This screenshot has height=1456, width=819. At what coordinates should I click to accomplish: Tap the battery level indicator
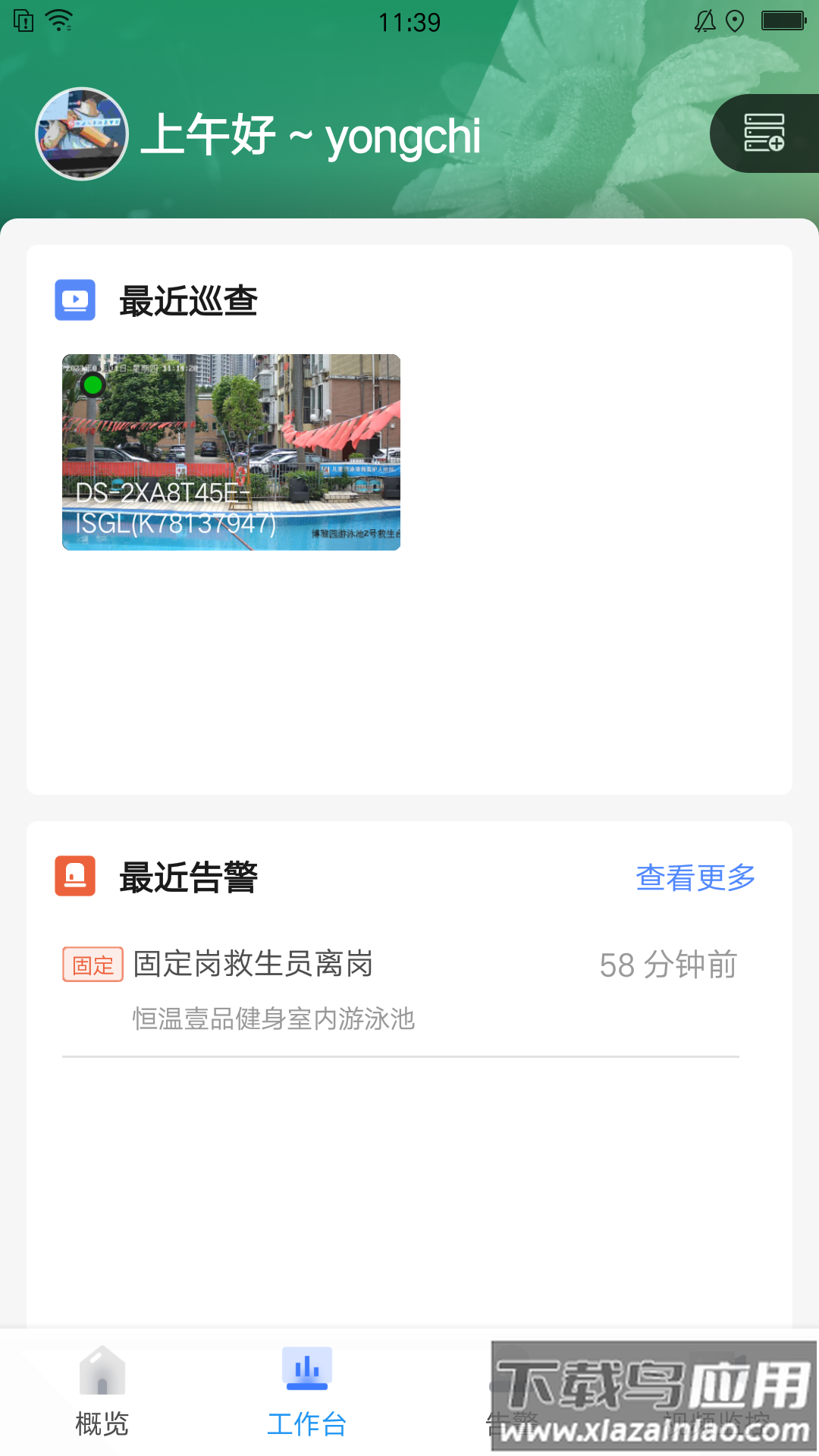tap(783, 21)
